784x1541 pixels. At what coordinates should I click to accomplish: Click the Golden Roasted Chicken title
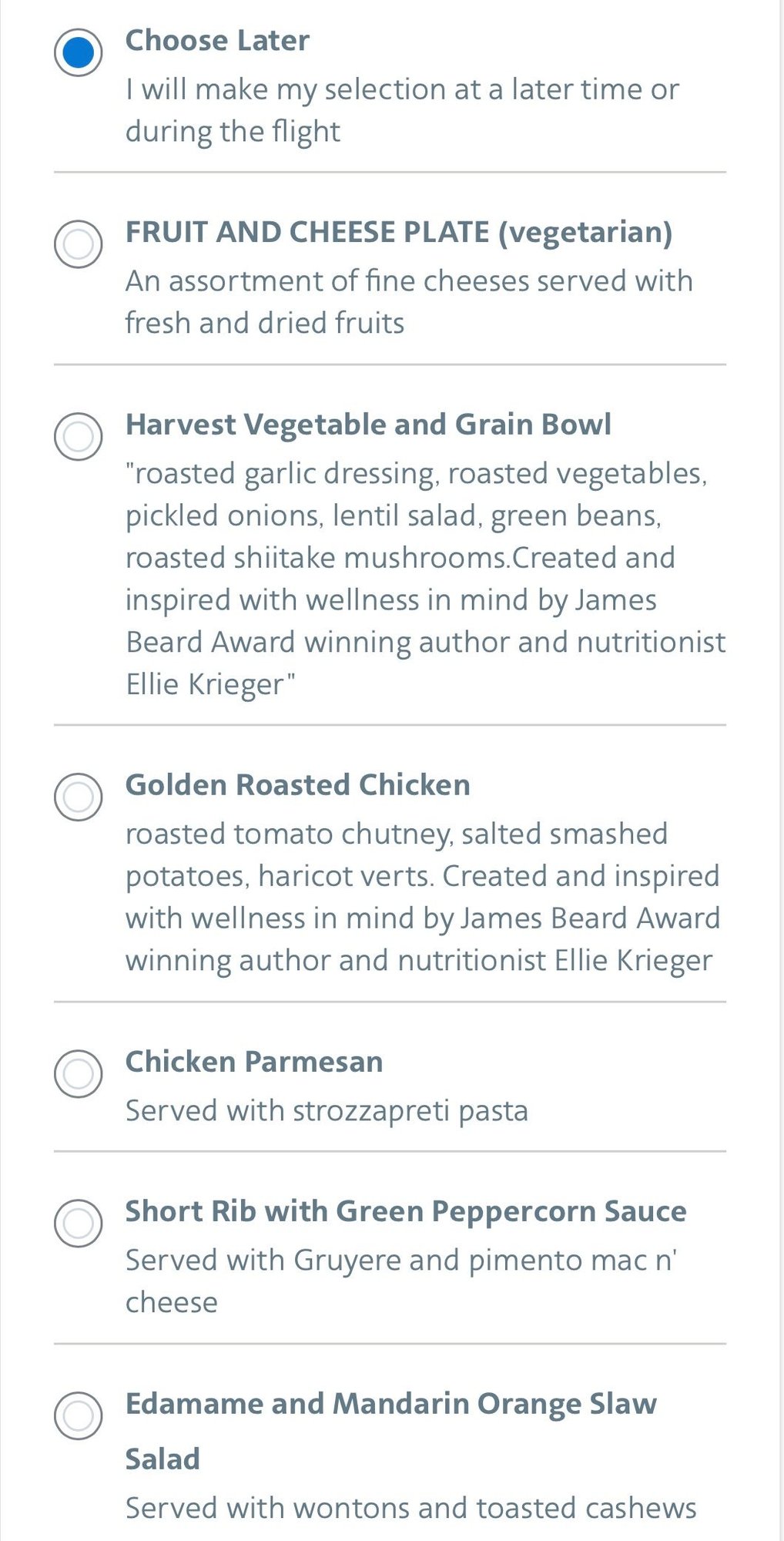tap(297, 784)
